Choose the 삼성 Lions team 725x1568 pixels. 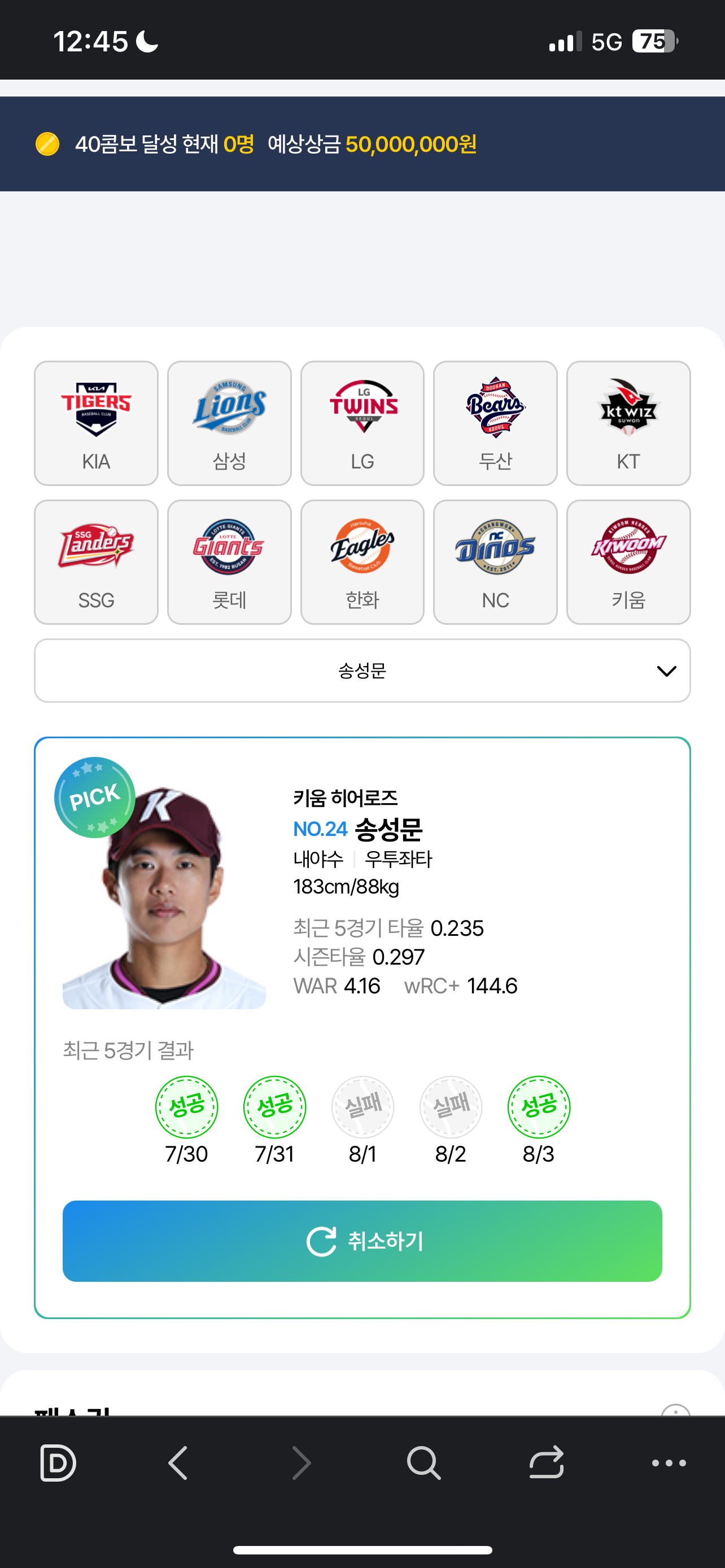pyautogui.click(x=229, y=423)
